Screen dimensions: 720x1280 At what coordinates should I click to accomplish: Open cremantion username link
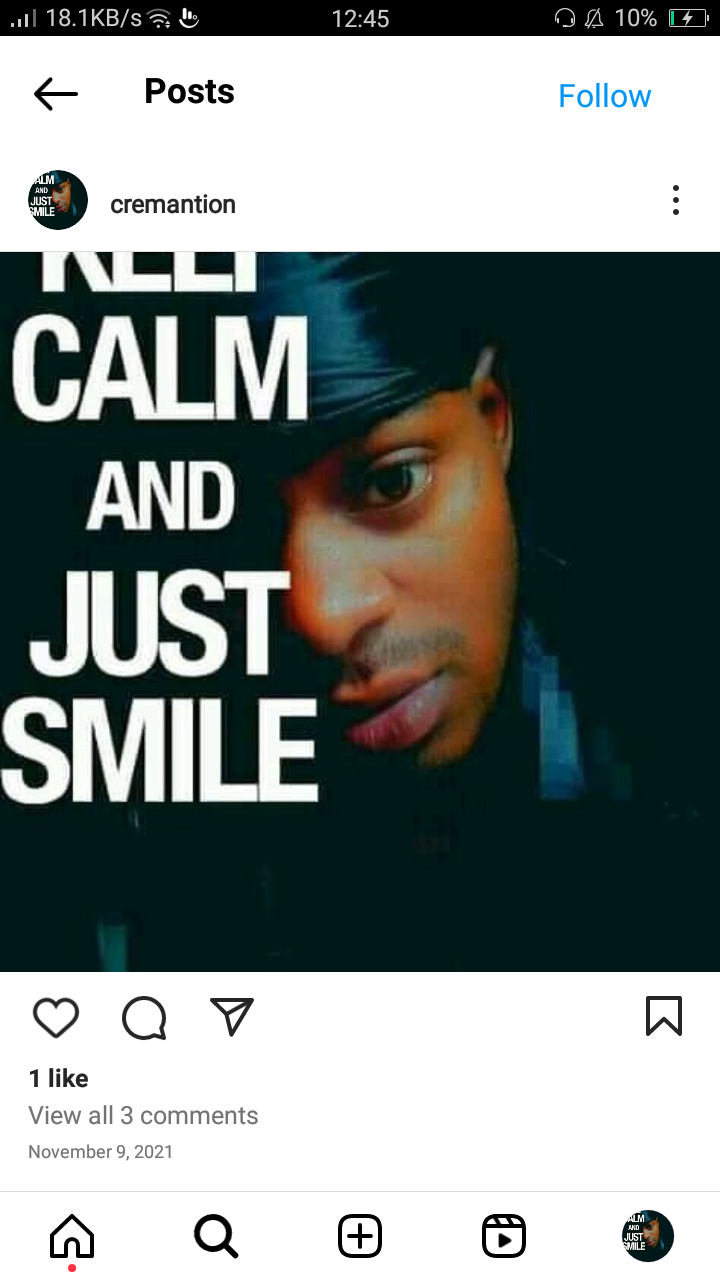coord(173,204)
